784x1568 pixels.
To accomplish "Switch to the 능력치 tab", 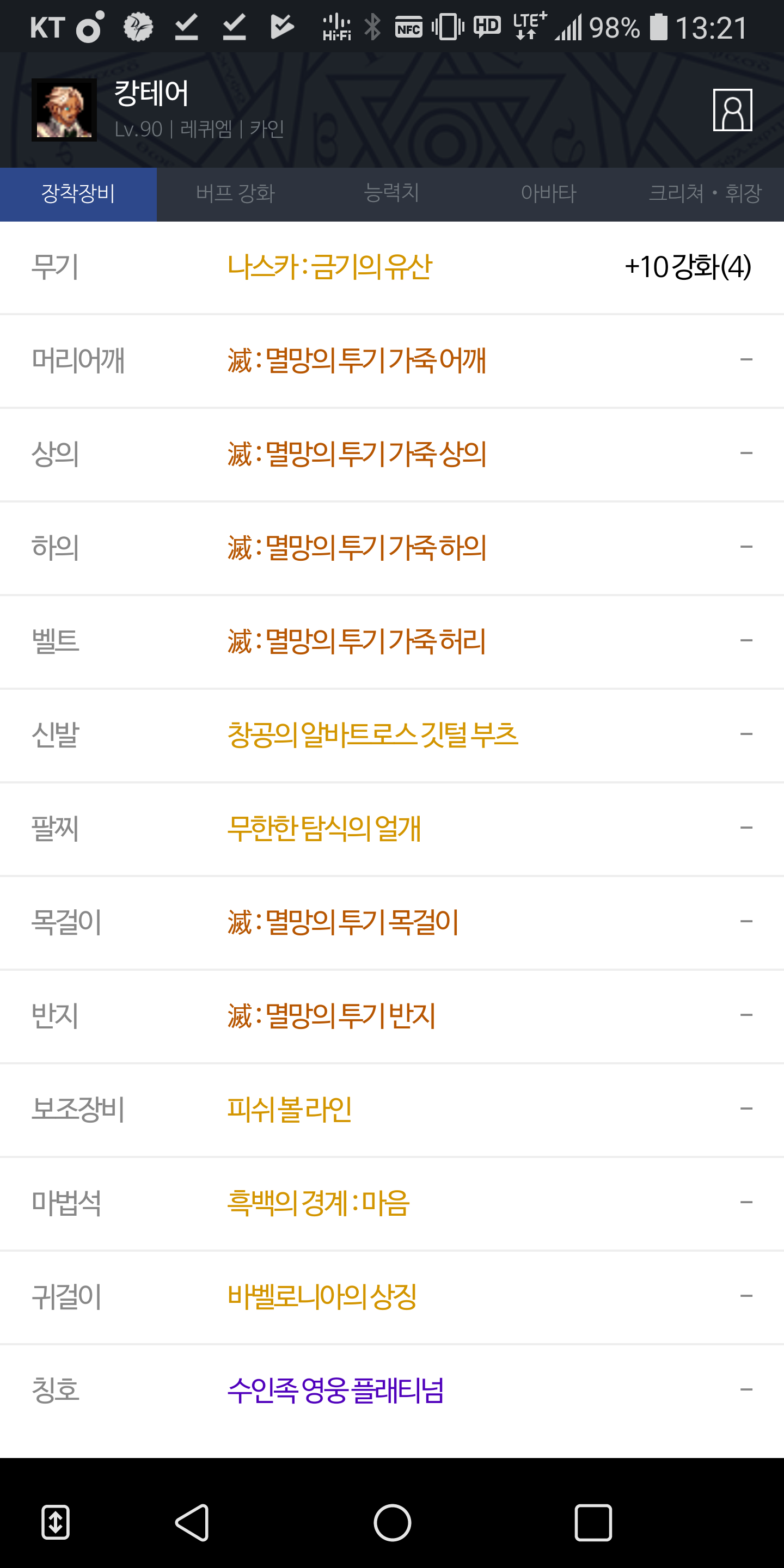I will click(x=391, y=194).
